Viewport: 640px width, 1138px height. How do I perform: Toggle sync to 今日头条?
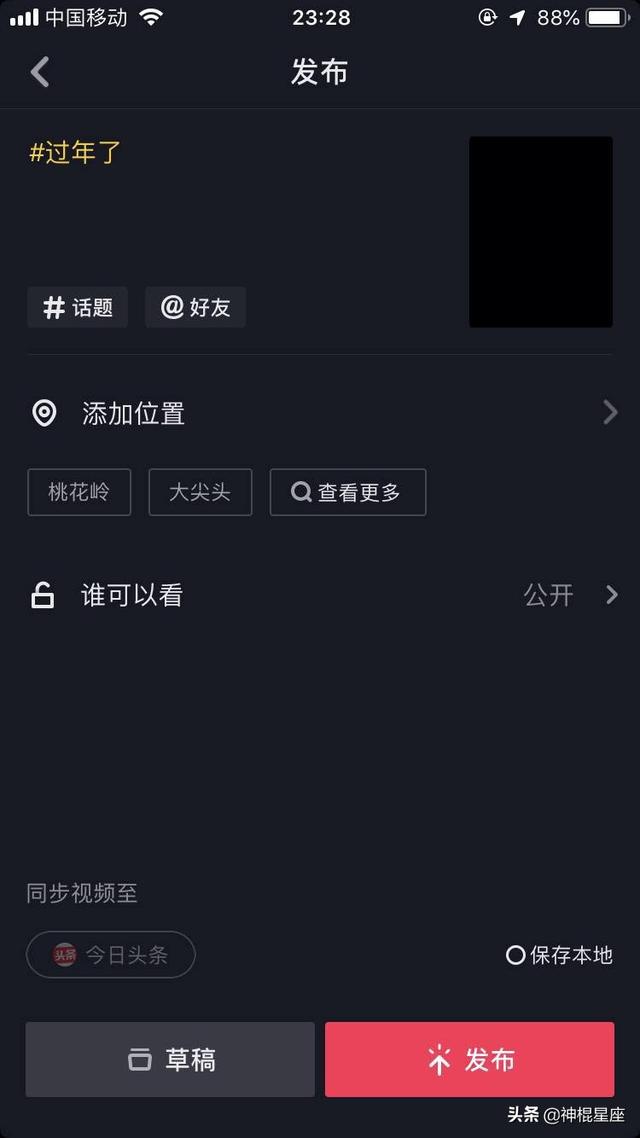pyautogui.click(x=110, y=955)
